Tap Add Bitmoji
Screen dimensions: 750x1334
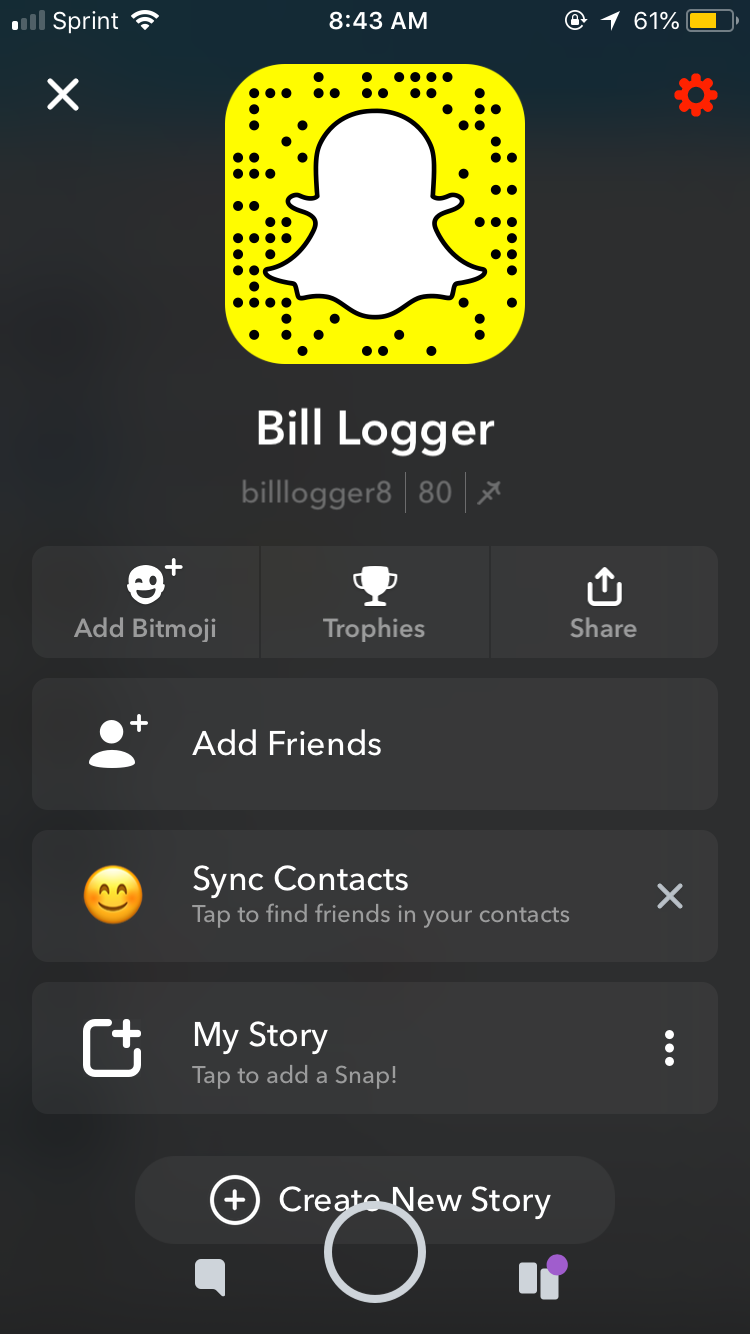tap(146, 602)
